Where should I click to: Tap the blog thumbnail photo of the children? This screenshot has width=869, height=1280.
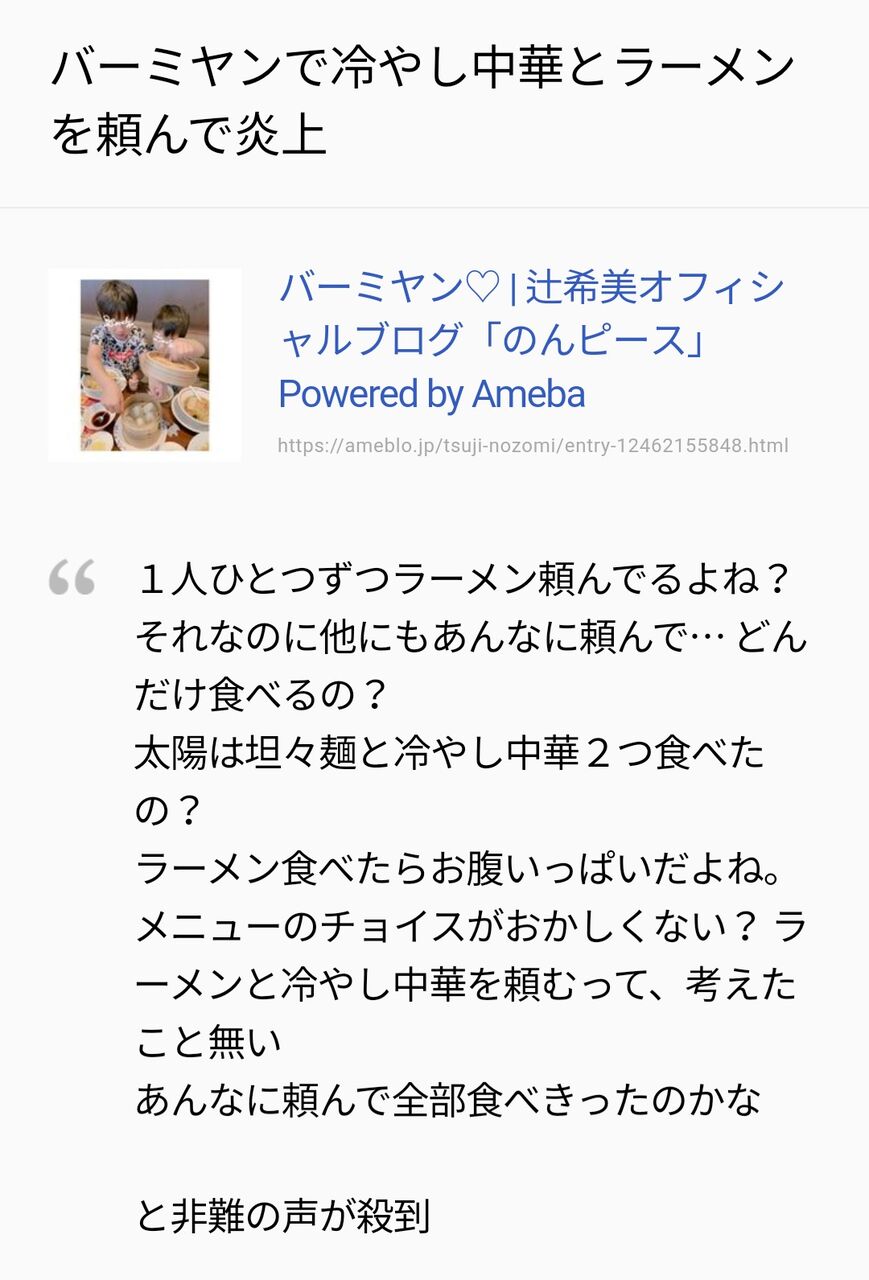(145, 365)
